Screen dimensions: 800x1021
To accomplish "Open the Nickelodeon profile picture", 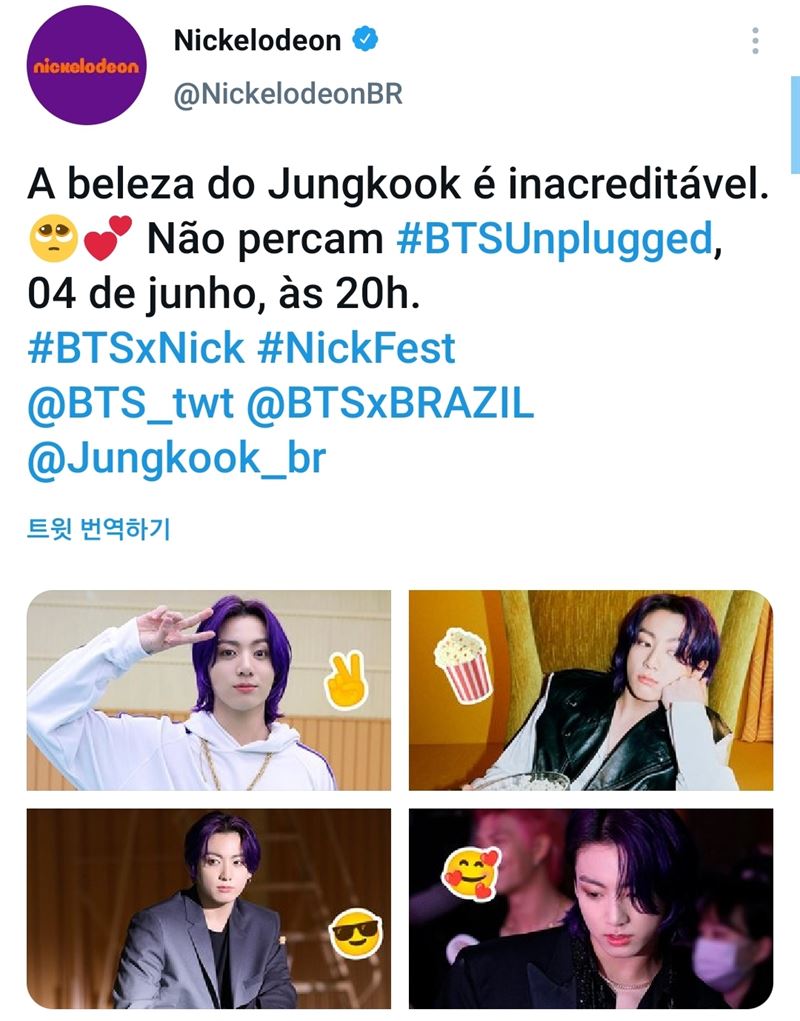I will [84, 68].
